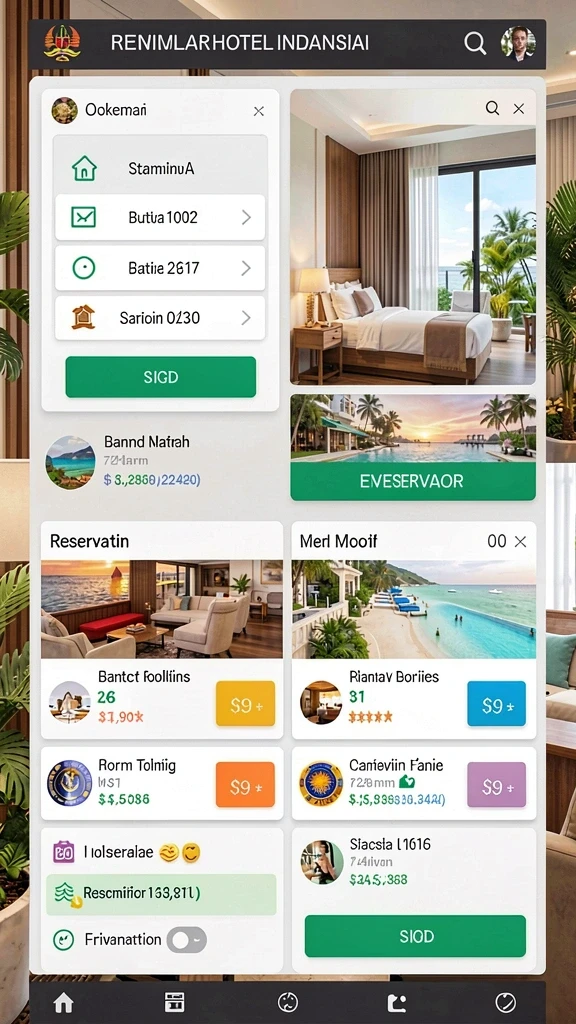Image resolution: width=576 pixels, height=1024 pixels.
Task: Close the Merl Mooif card
Action: (x=520, y=541)
